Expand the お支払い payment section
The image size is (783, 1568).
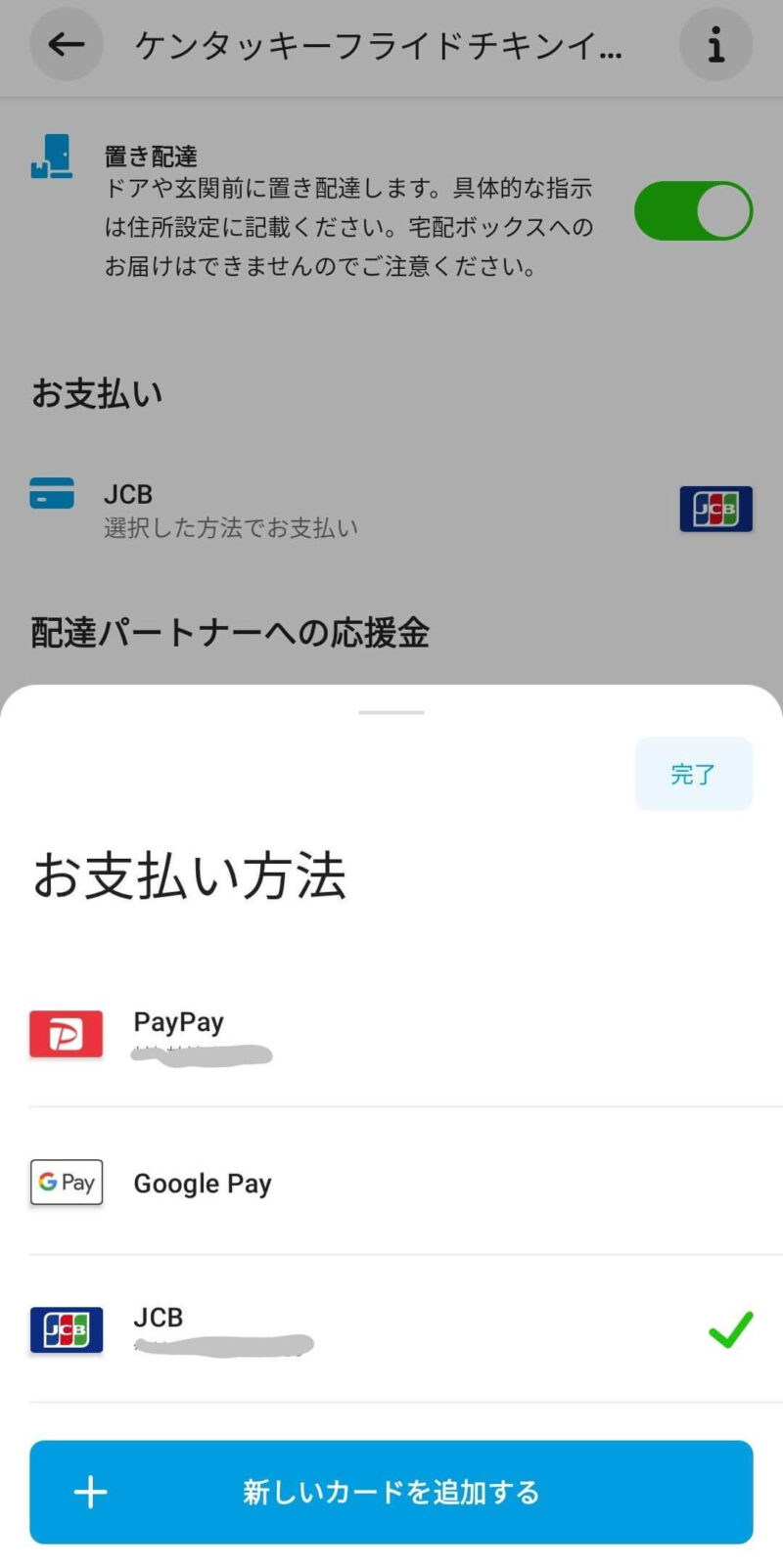pyautogui.click(x=94, y=393)
